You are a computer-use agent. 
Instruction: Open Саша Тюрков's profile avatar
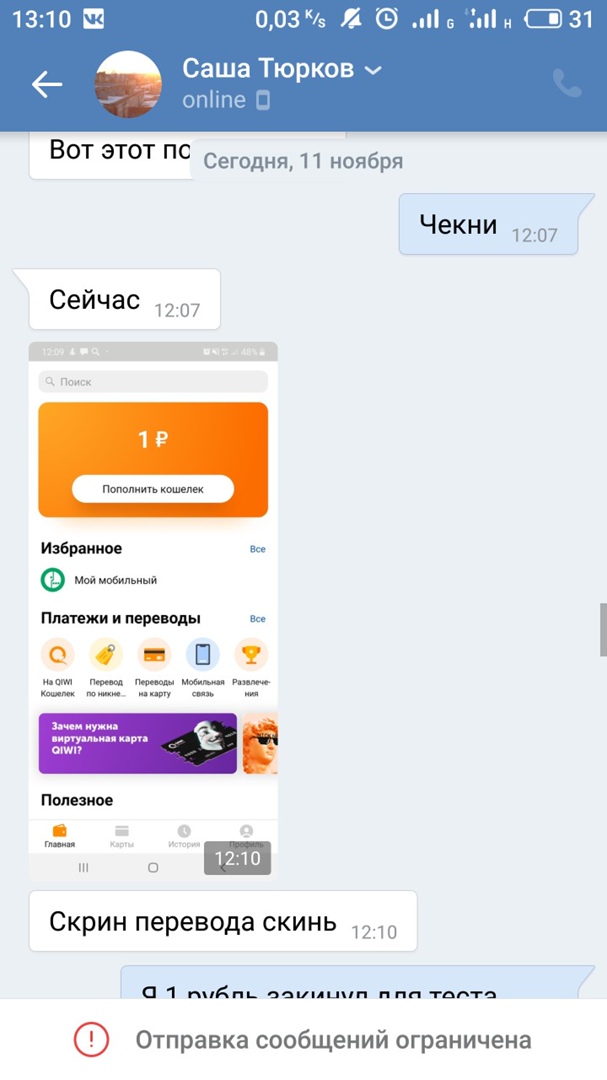pyautogui.click(x=128, y=84)
